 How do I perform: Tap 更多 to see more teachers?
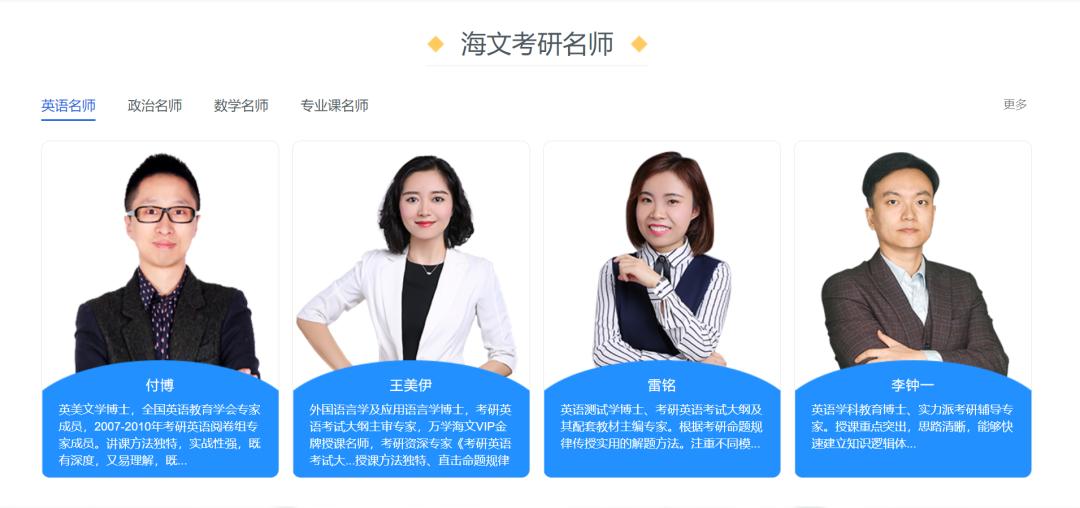click(x=1015, y=104)
